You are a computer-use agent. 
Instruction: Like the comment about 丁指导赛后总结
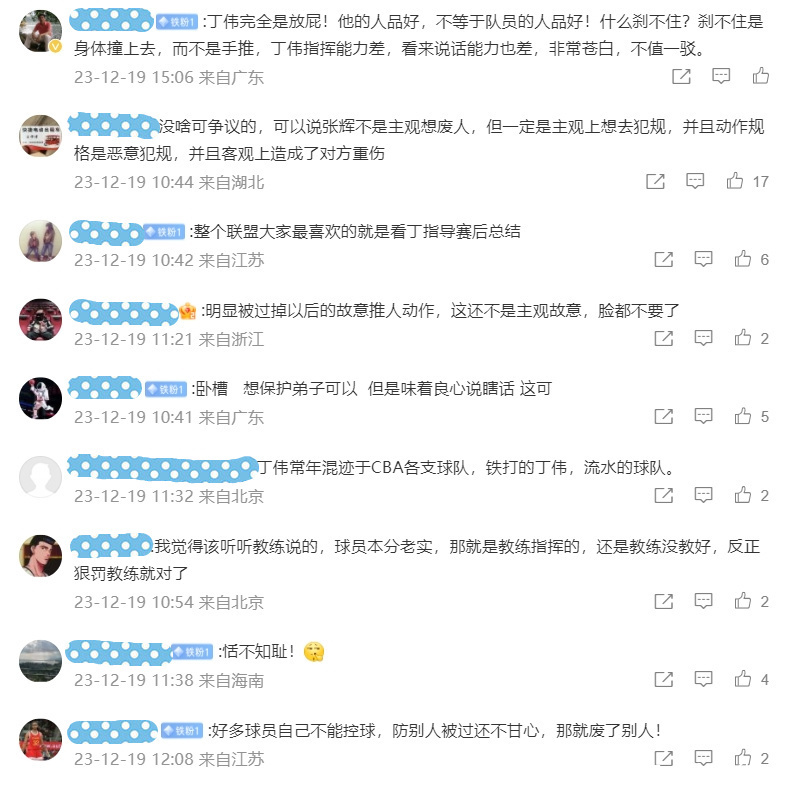pos(743,259)
